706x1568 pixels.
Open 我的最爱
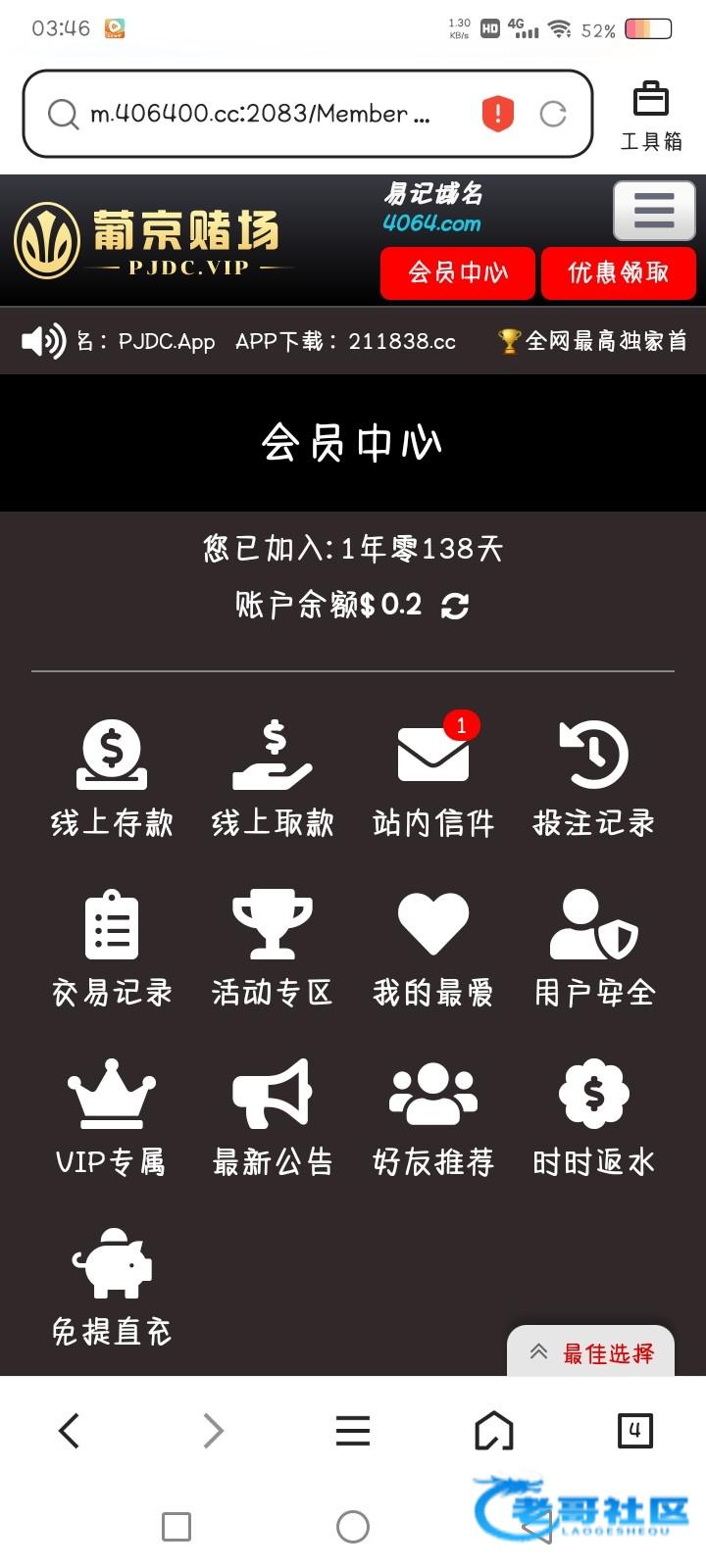coord(433,949)
